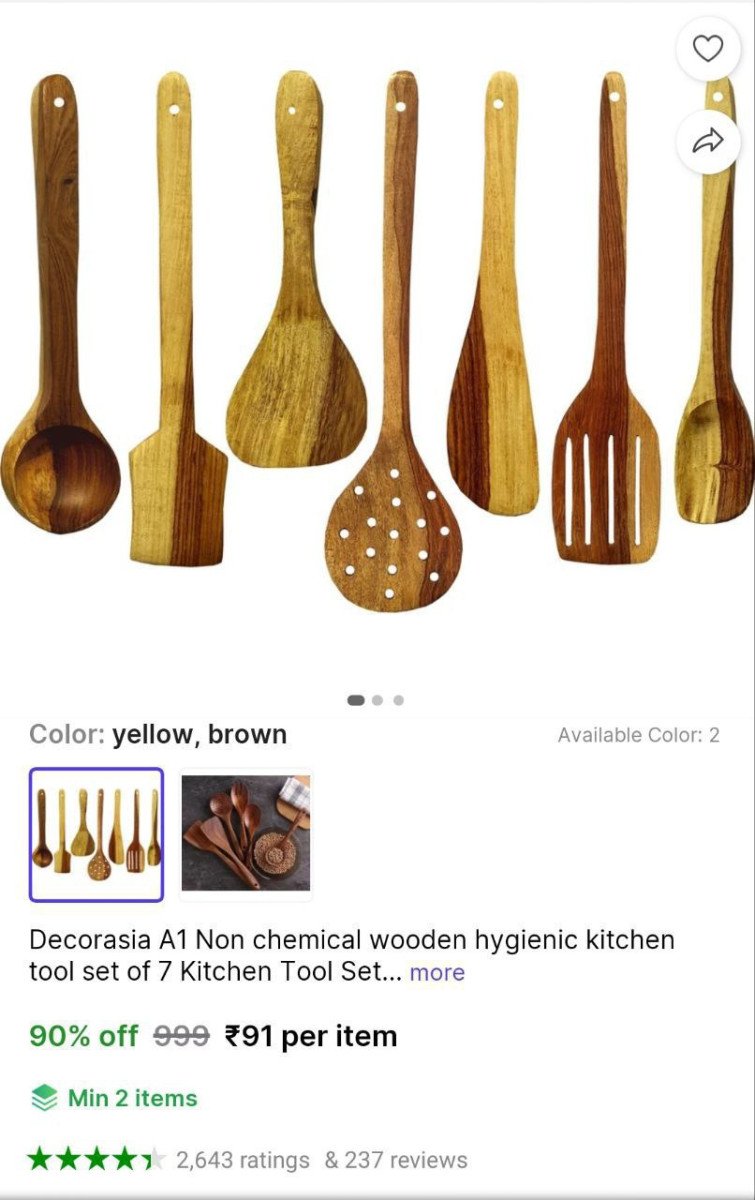Open the main wooden kitchen tool set image
The height and width of the screenshot is (1200, 755).
click(x=377, y=340)
